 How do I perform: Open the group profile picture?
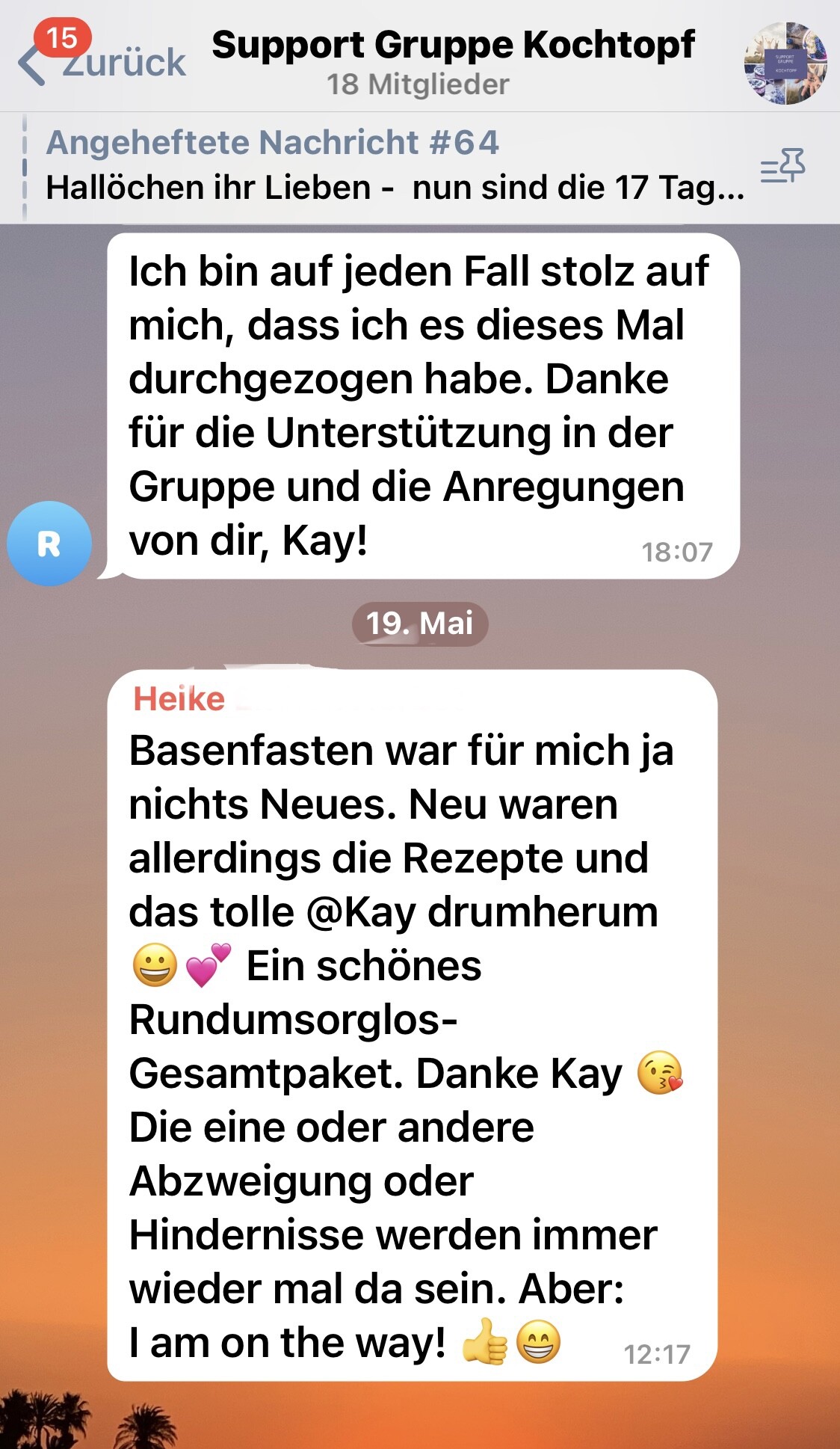(x=785, y=64)
